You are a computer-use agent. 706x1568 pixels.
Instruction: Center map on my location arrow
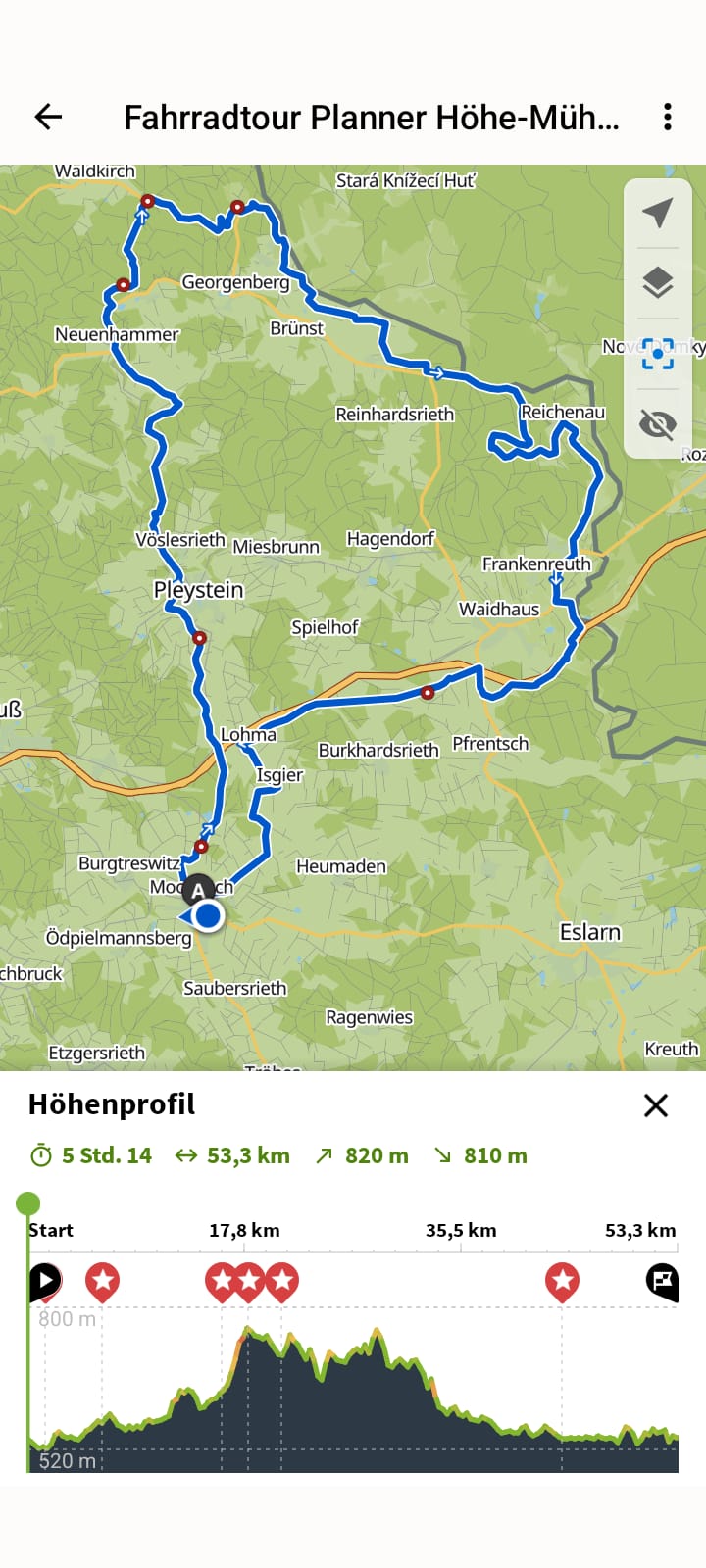coord(658,212)
